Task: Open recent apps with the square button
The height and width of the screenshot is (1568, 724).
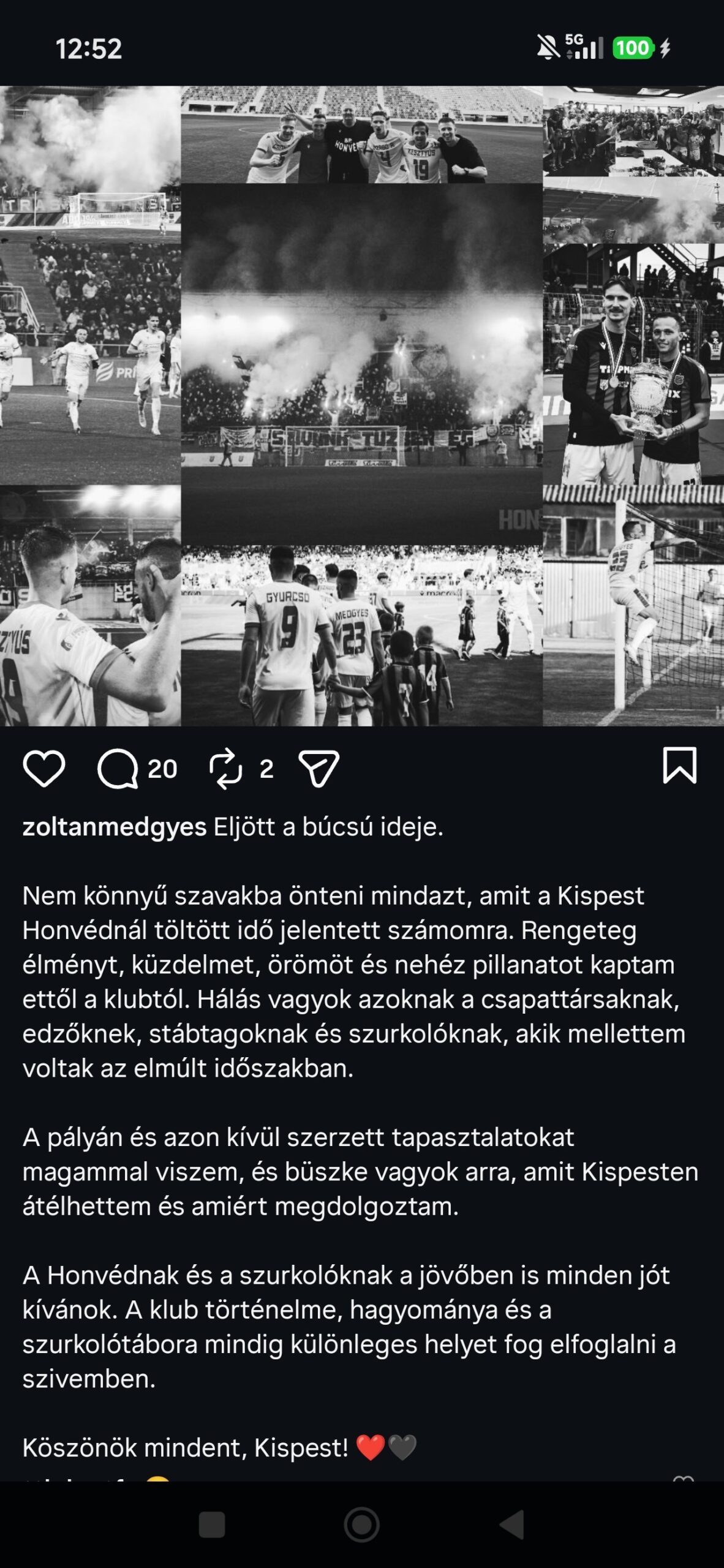Action: pos(212,1525)
